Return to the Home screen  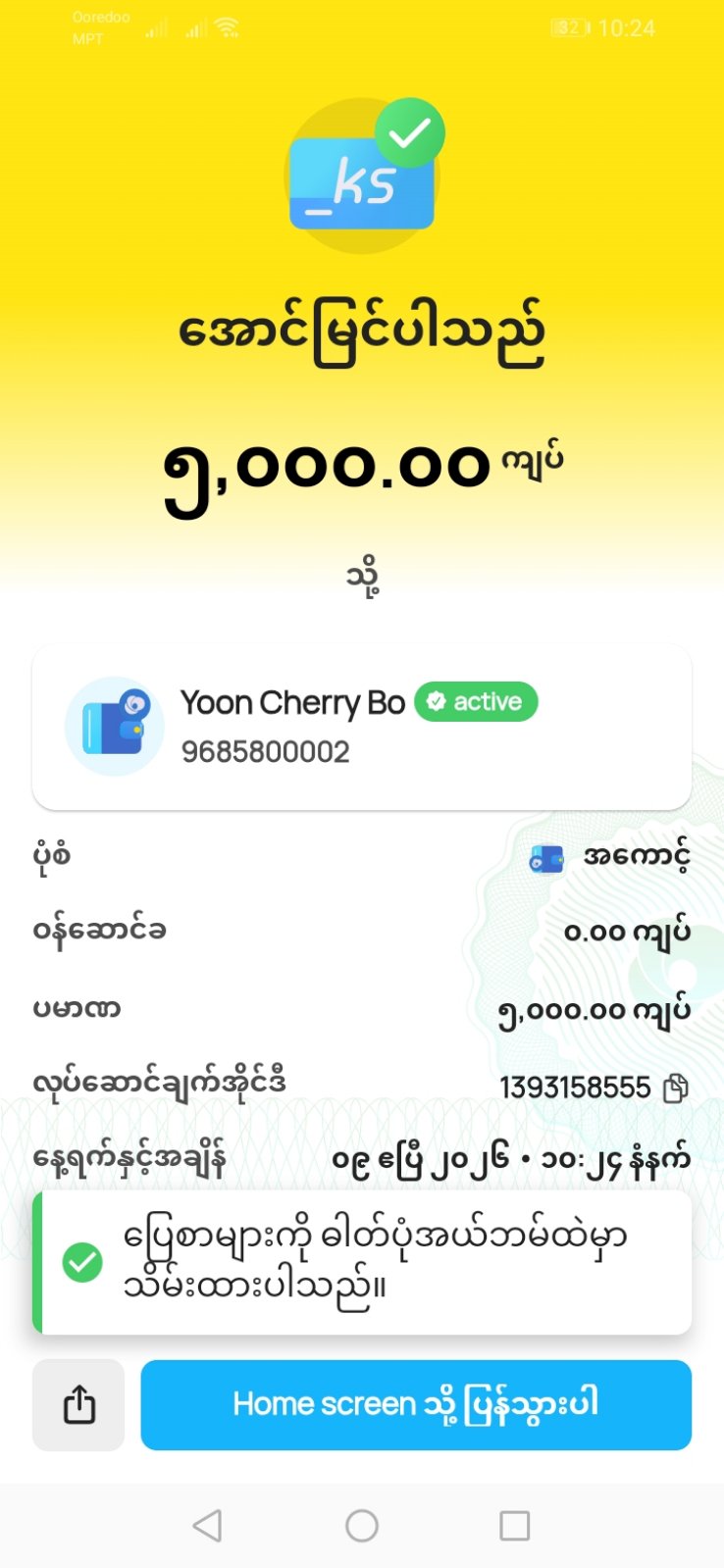(x=416, y=1404)
